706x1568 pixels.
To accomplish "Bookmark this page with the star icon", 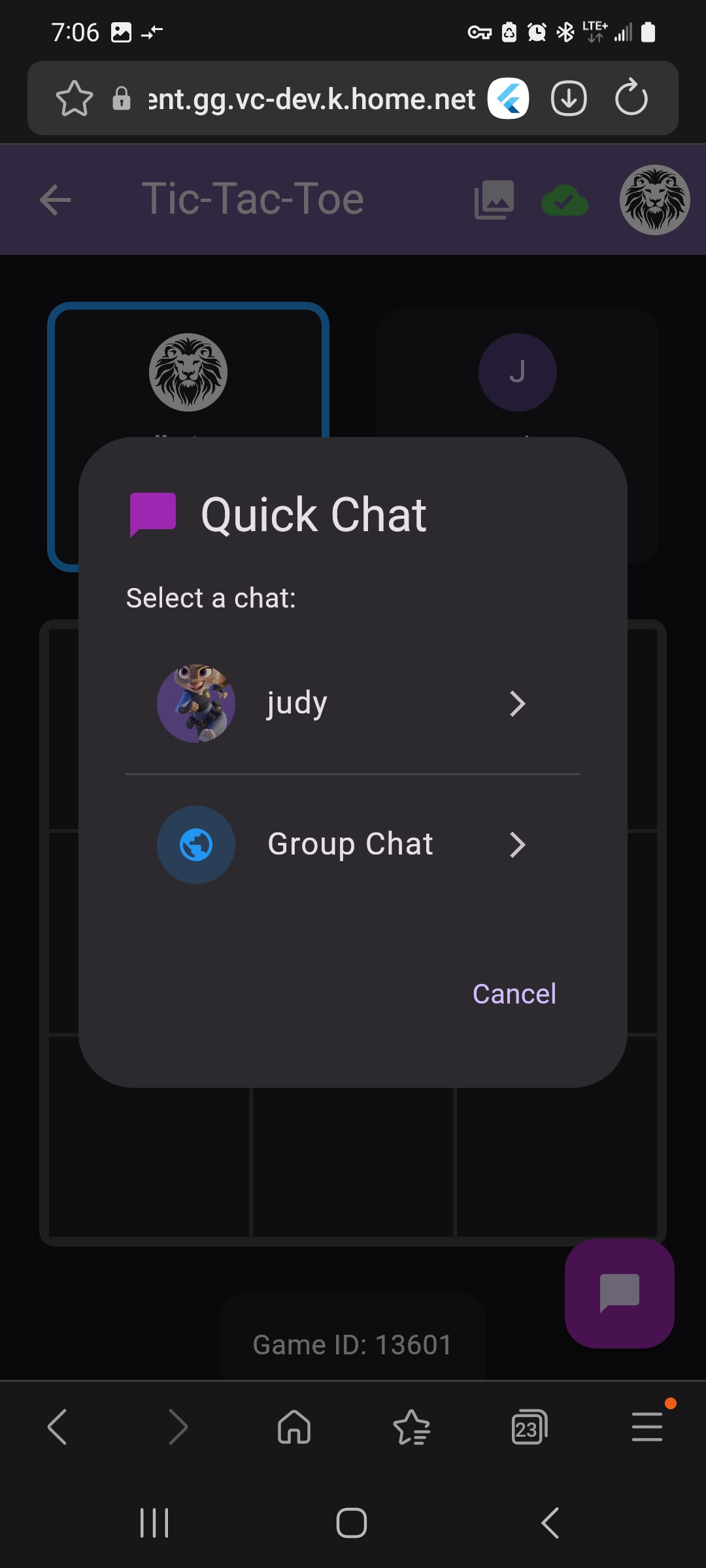I will pyautogui.click(x=75, y=99).
